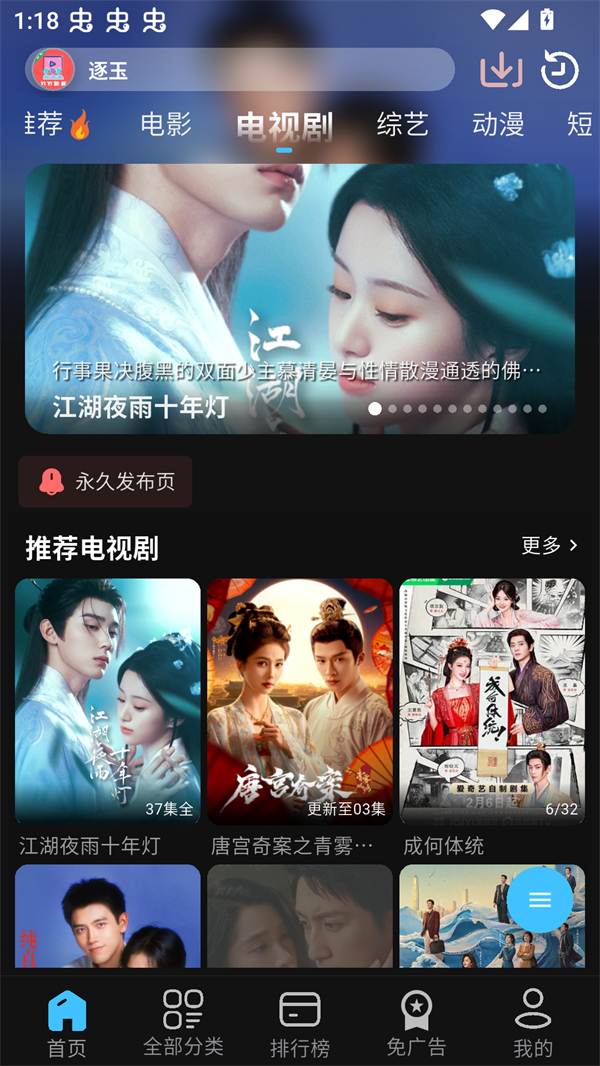Switch to the 综艺 tab

pyautogui.click(x=402, y=125)
